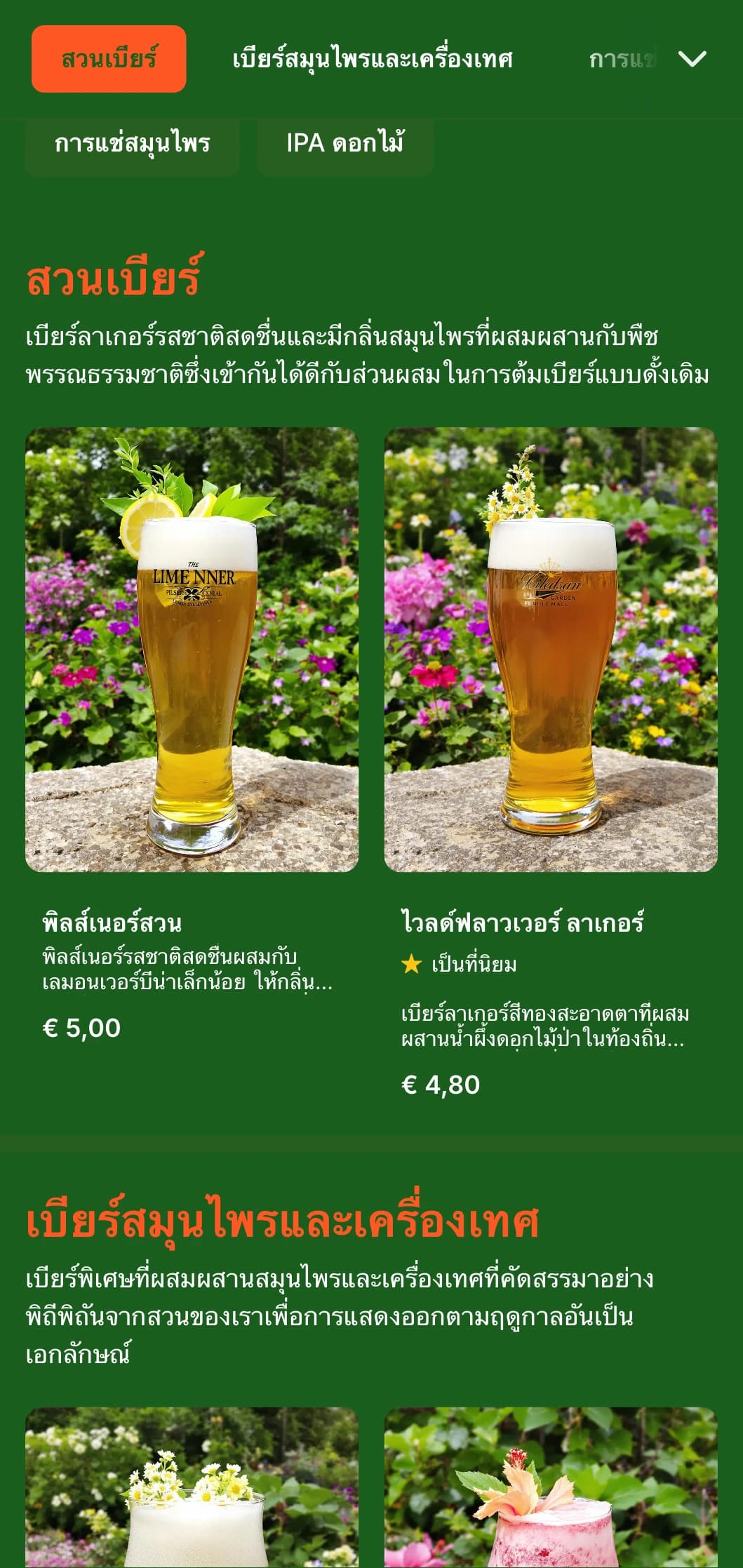Choose the IPA ดอกไม้ chip
This screenshot has height=1568, width=743.
(x=344, y=144)
